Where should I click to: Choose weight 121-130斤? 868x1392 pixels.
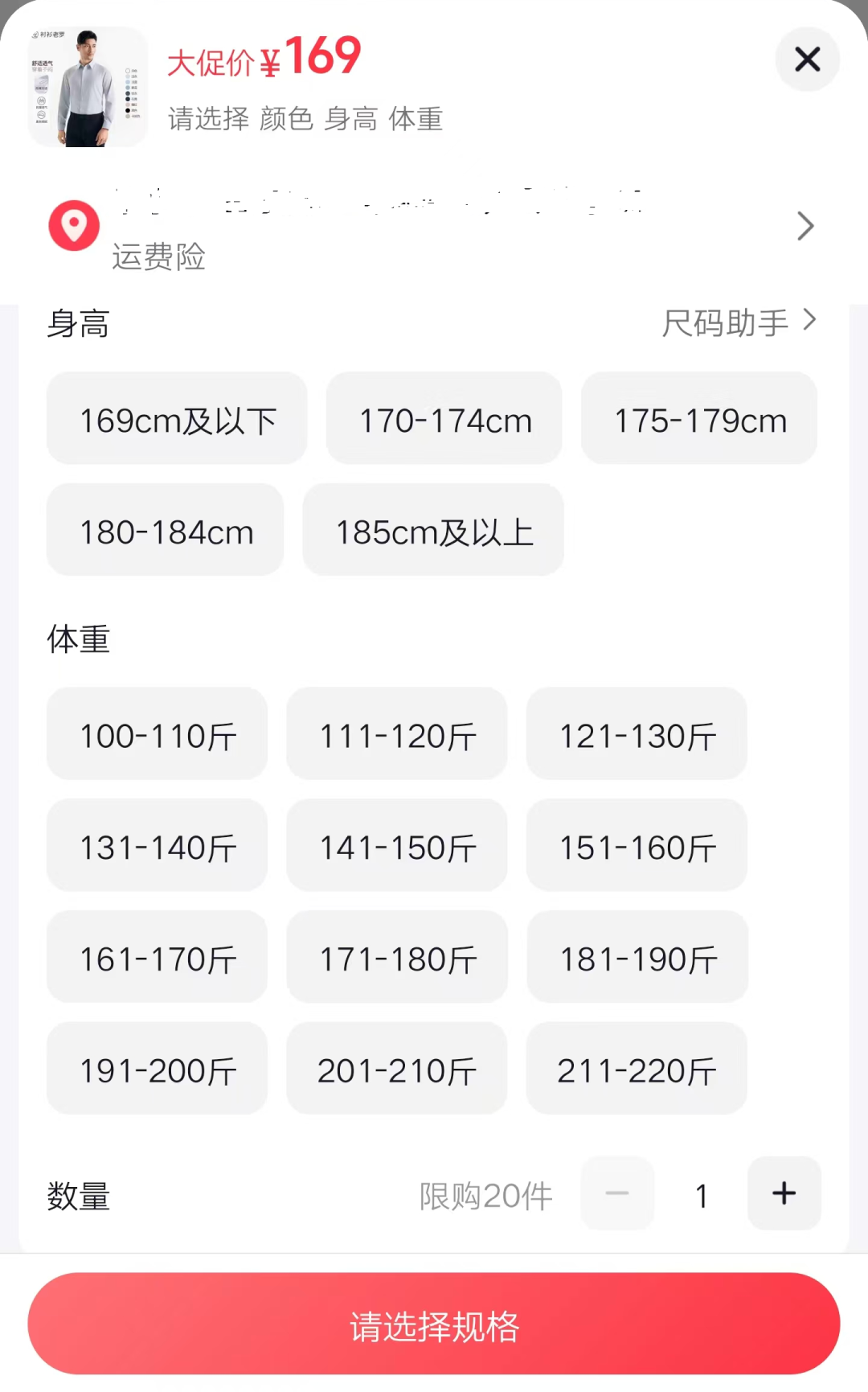point(637,734)
